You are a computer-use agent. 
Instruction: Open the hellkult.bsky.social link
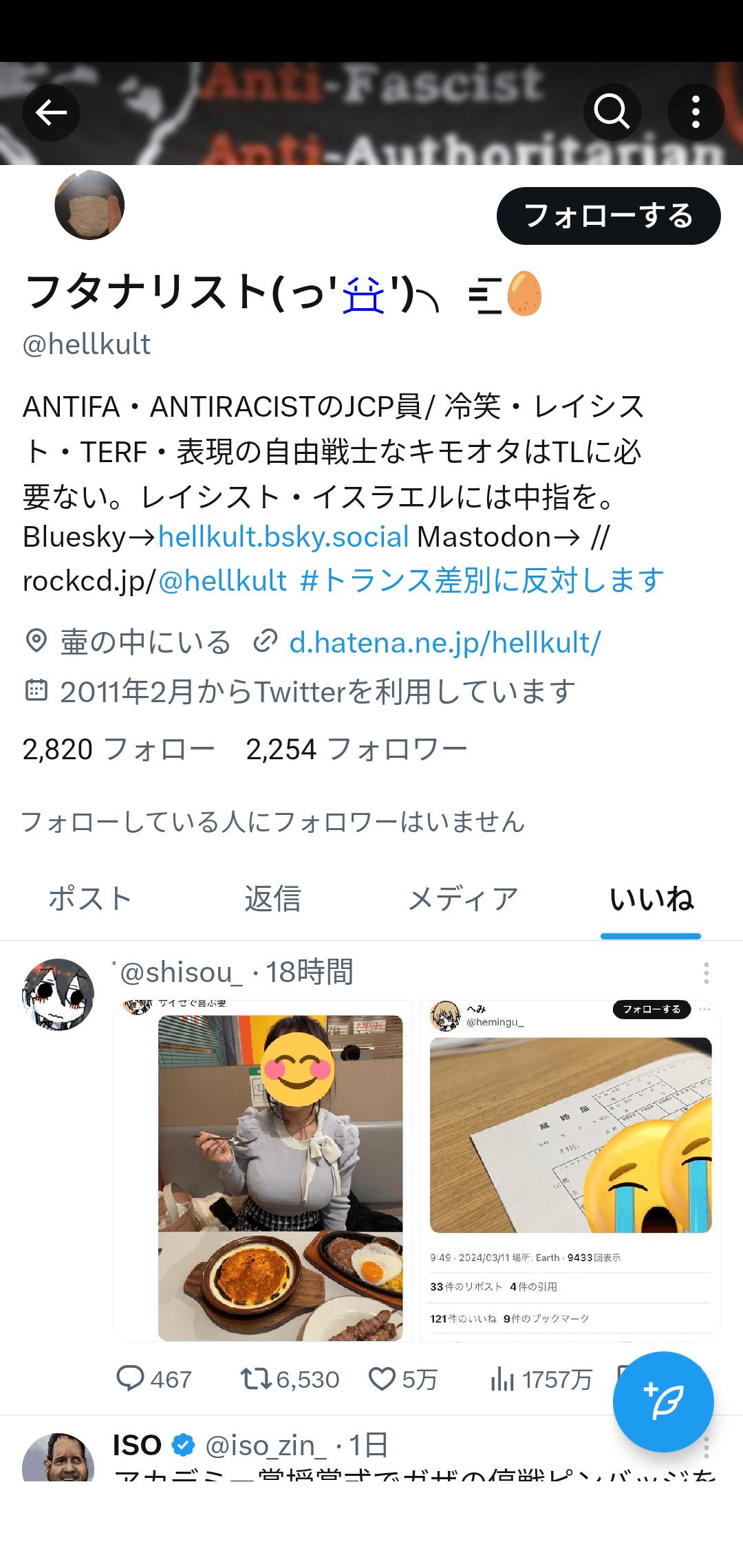coord(283,536)
